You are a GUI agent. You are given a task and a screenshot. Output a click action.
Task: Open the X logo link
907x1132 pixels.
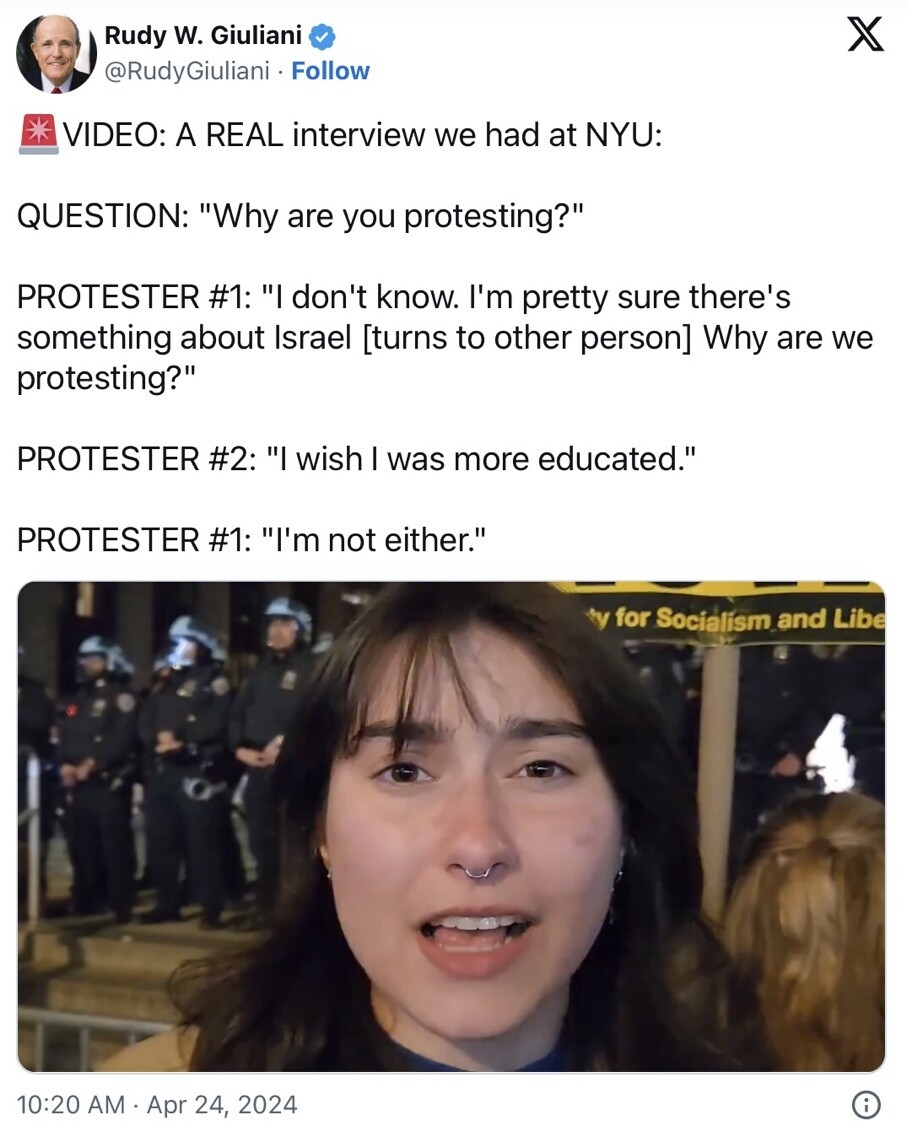(x=864, y=37)
